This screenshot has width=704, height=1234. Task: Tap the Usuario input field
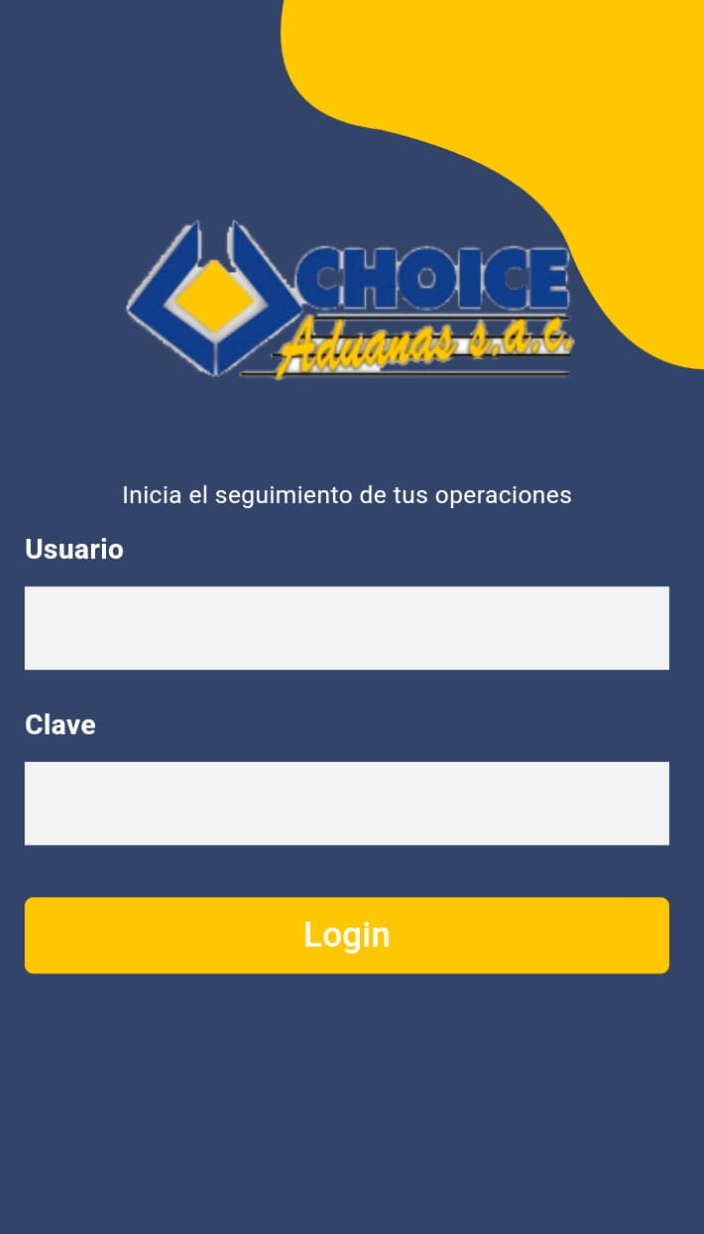[346, 628]
